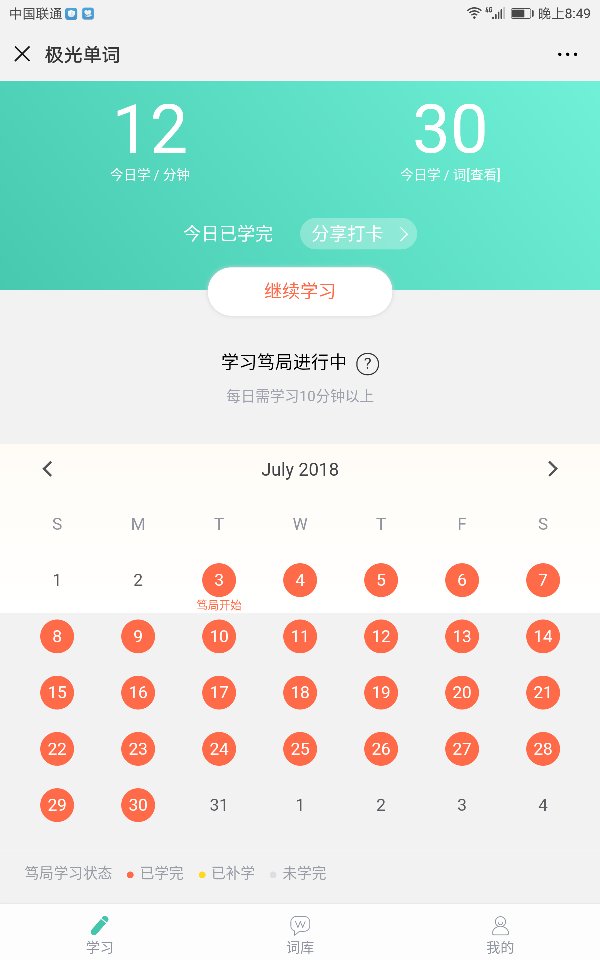The image size is (600, 960).
Task: Switch to the 词库 tab
Action: (x=300, y=934)
